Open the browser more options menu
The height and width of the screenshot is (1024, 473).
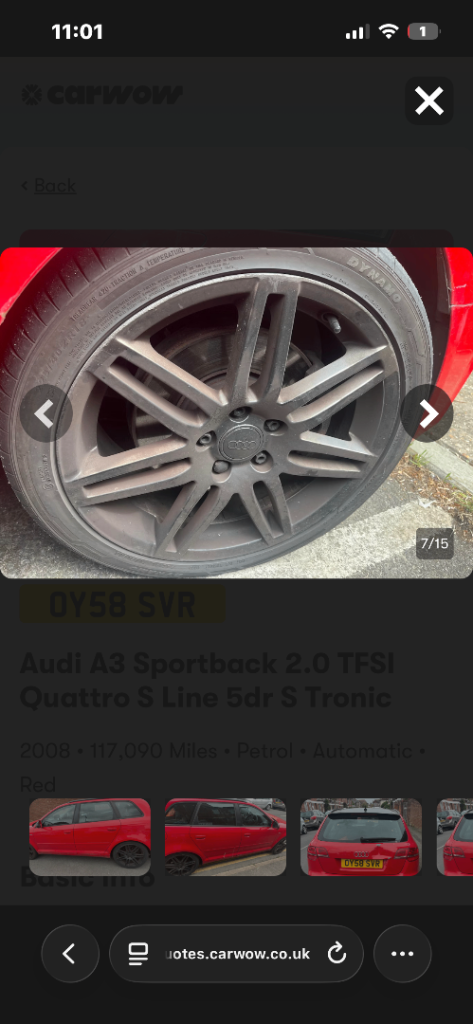(x=402, y=953)
